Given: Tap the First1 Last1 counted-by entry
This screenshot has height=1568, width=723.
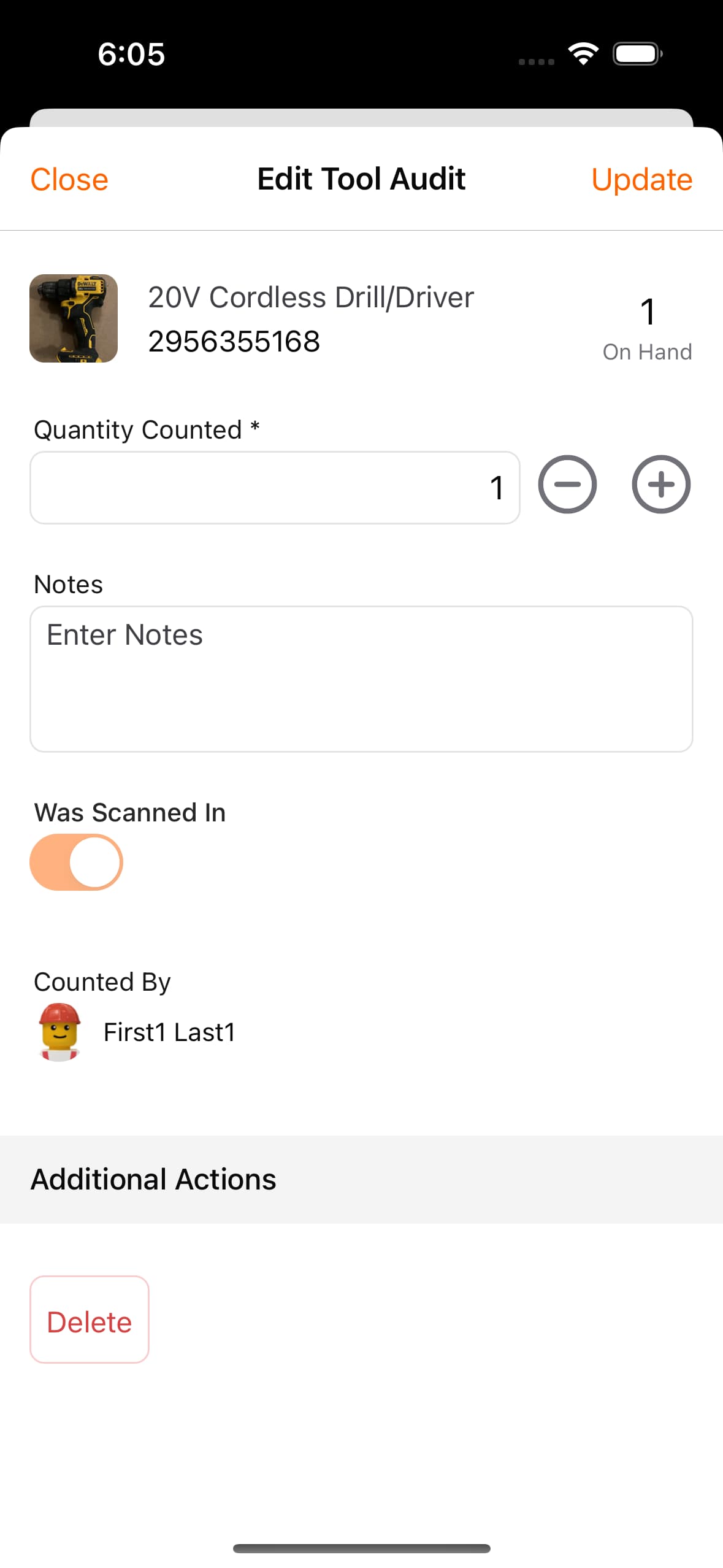Looking at the screenshot, I should [170, 1031].
